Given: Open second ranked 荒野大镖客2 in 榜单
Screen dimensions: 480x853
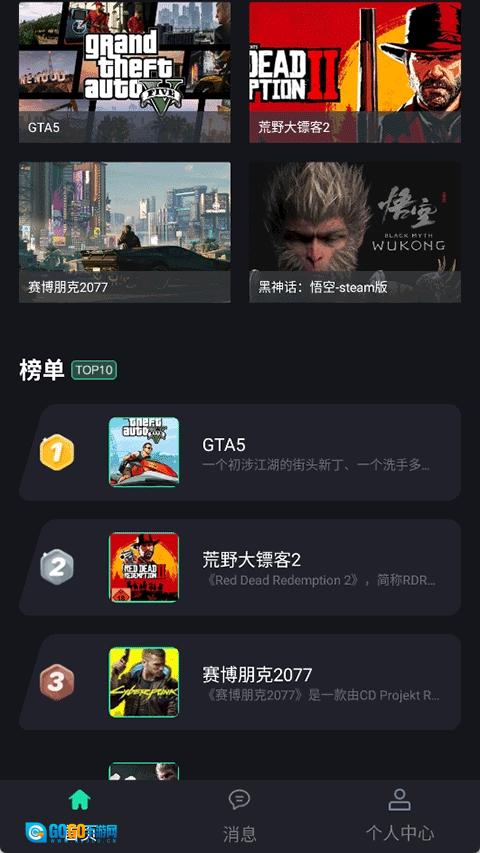Looking at the screenshot, I should click(x=240, y=567).
